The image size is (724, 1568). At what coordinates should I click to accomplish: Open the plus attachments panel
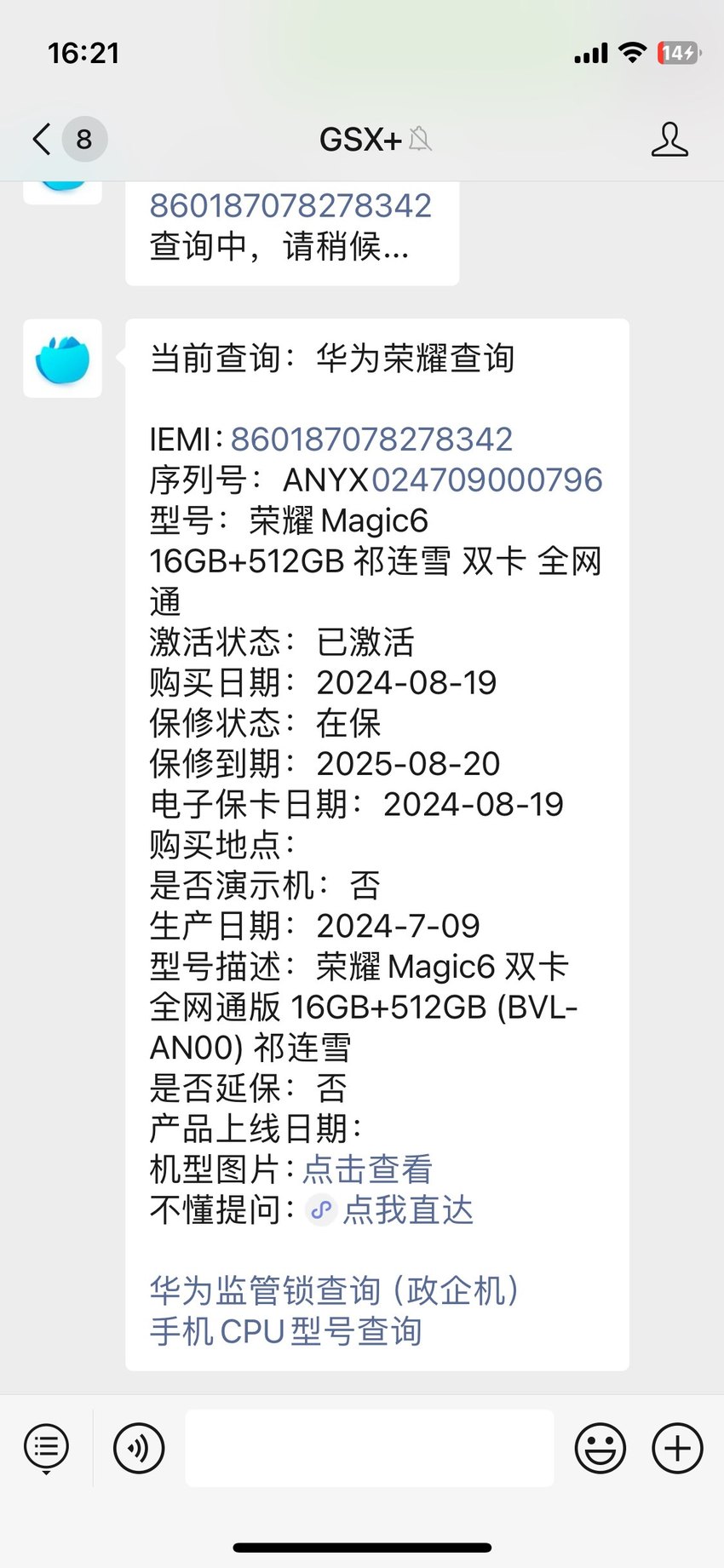tap(677, 1448)
